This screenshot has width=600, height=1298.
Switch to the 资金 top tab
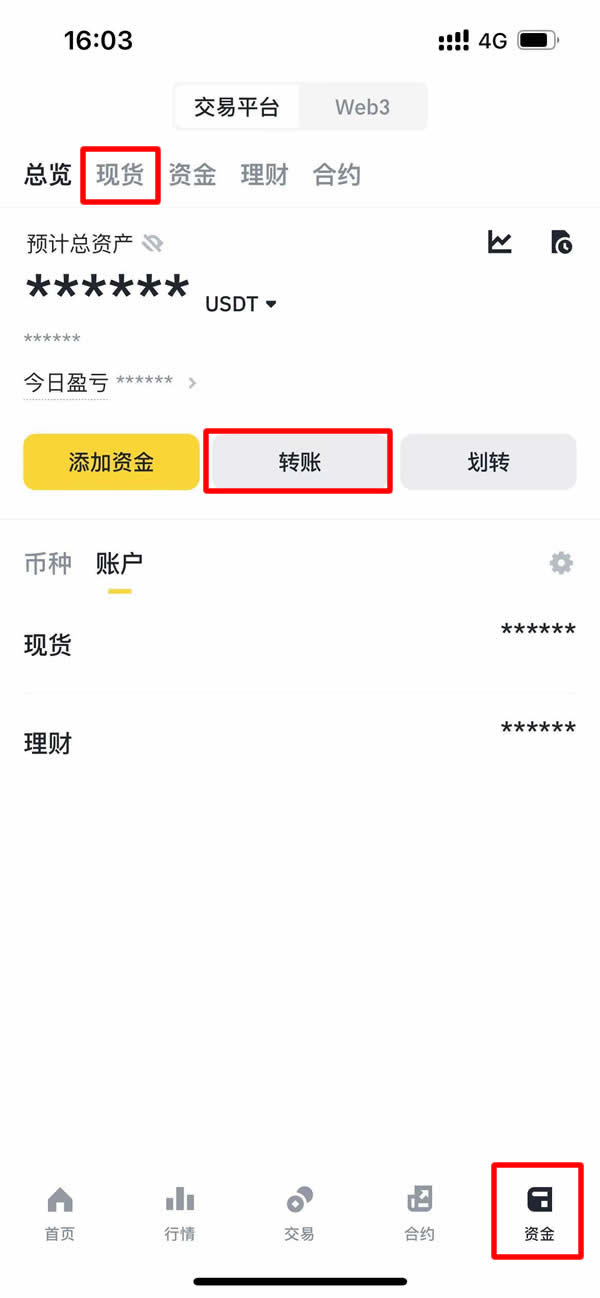192,175
